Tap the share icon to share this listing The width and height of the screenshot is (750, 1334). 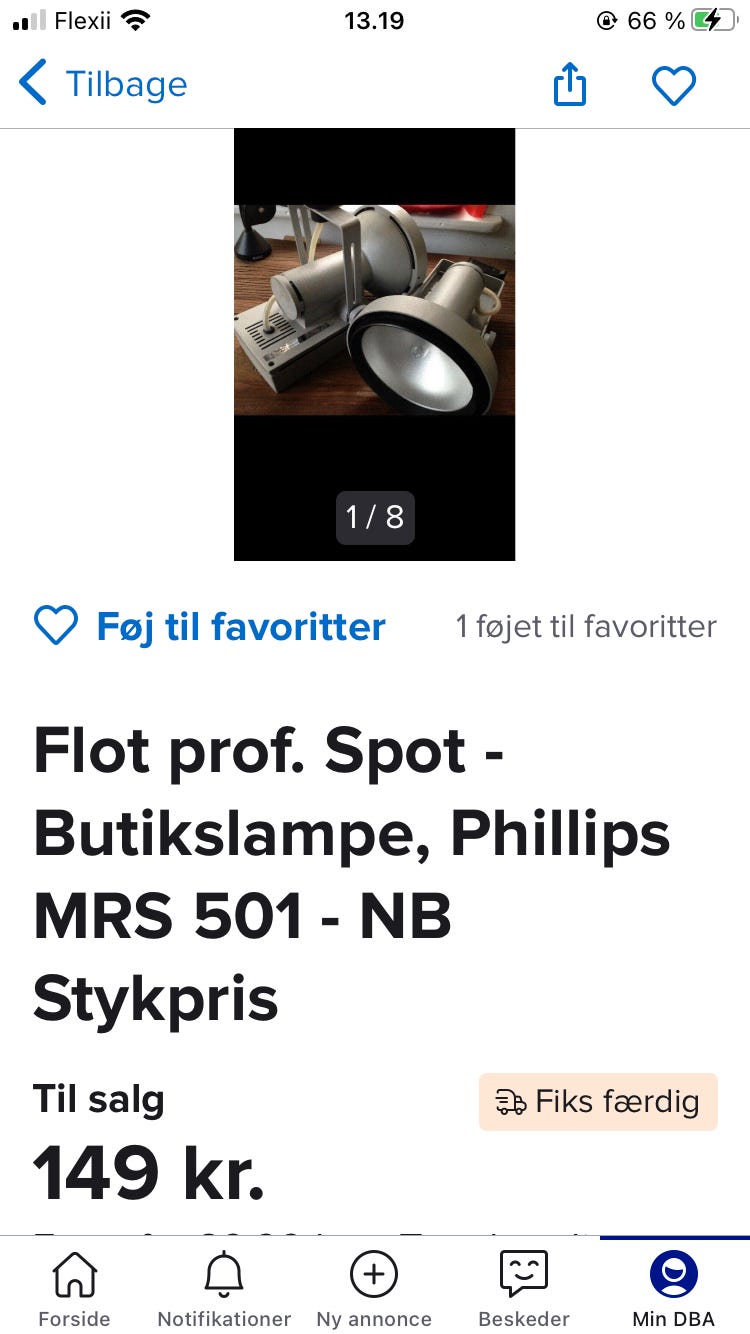(x=569, y=85)
